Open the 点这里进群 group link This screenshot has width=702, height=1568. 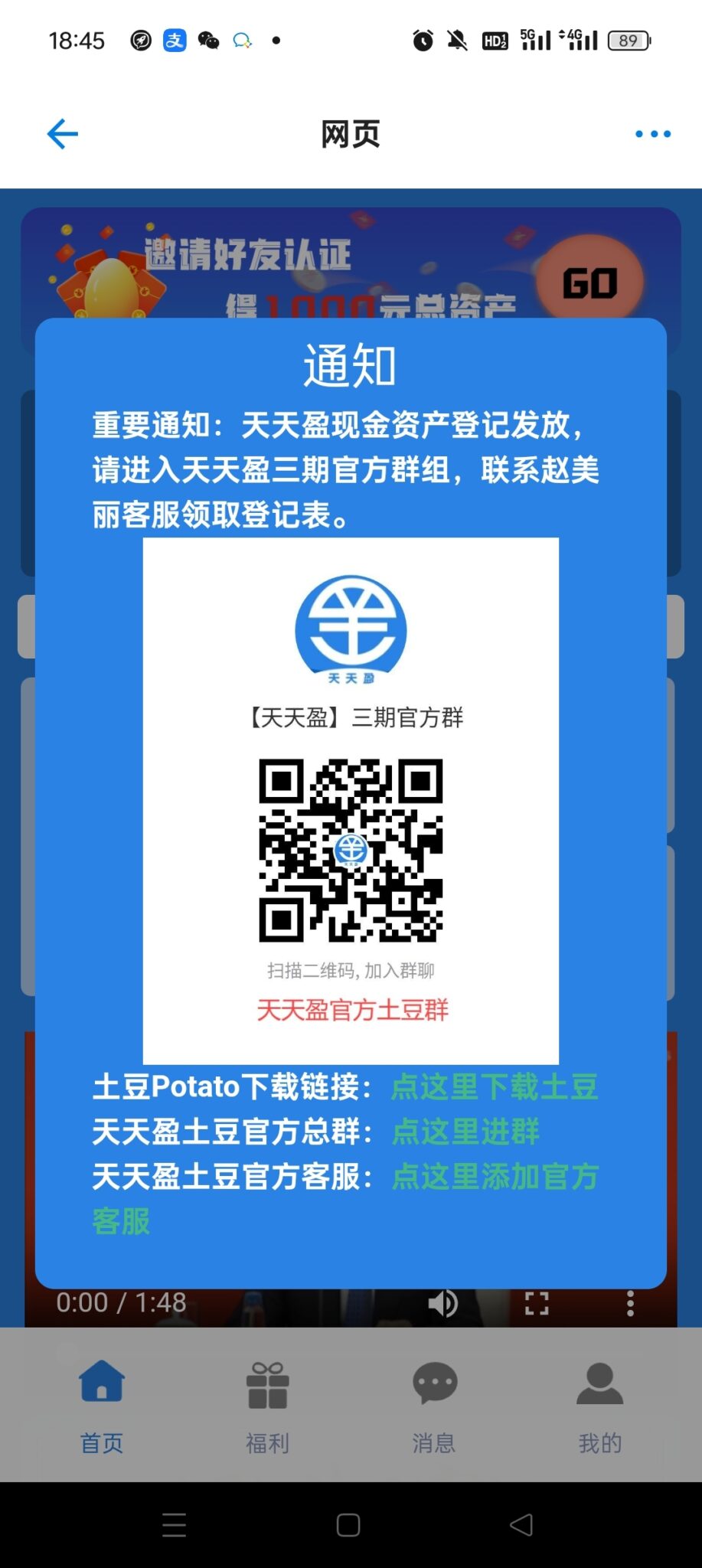(x=465, y=1132)
